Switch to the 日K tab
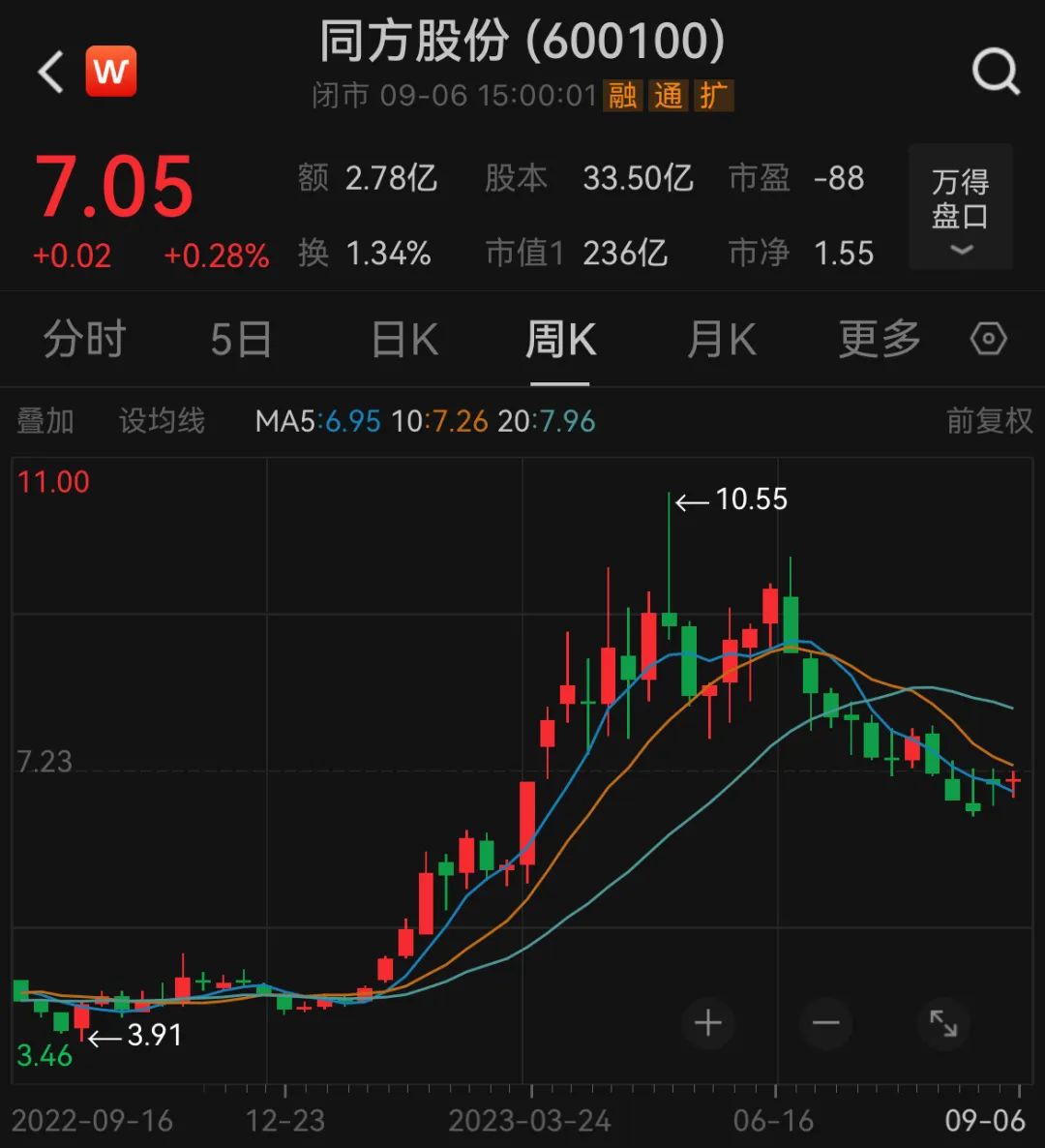Image resolution: width=1045 pixels, height=1148 pixels. tap(404, 340)
